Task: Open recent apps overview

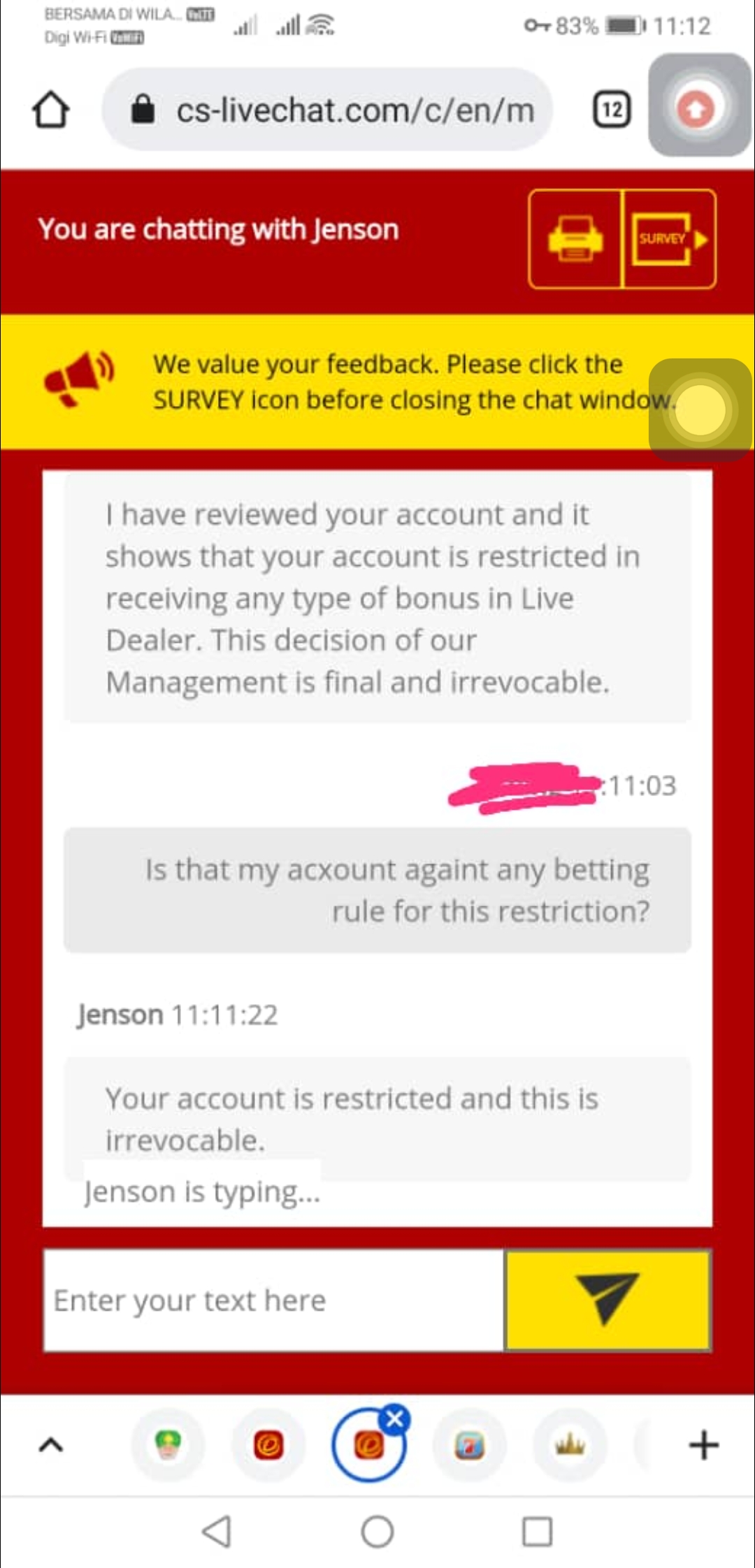Action: (537, 1532)
